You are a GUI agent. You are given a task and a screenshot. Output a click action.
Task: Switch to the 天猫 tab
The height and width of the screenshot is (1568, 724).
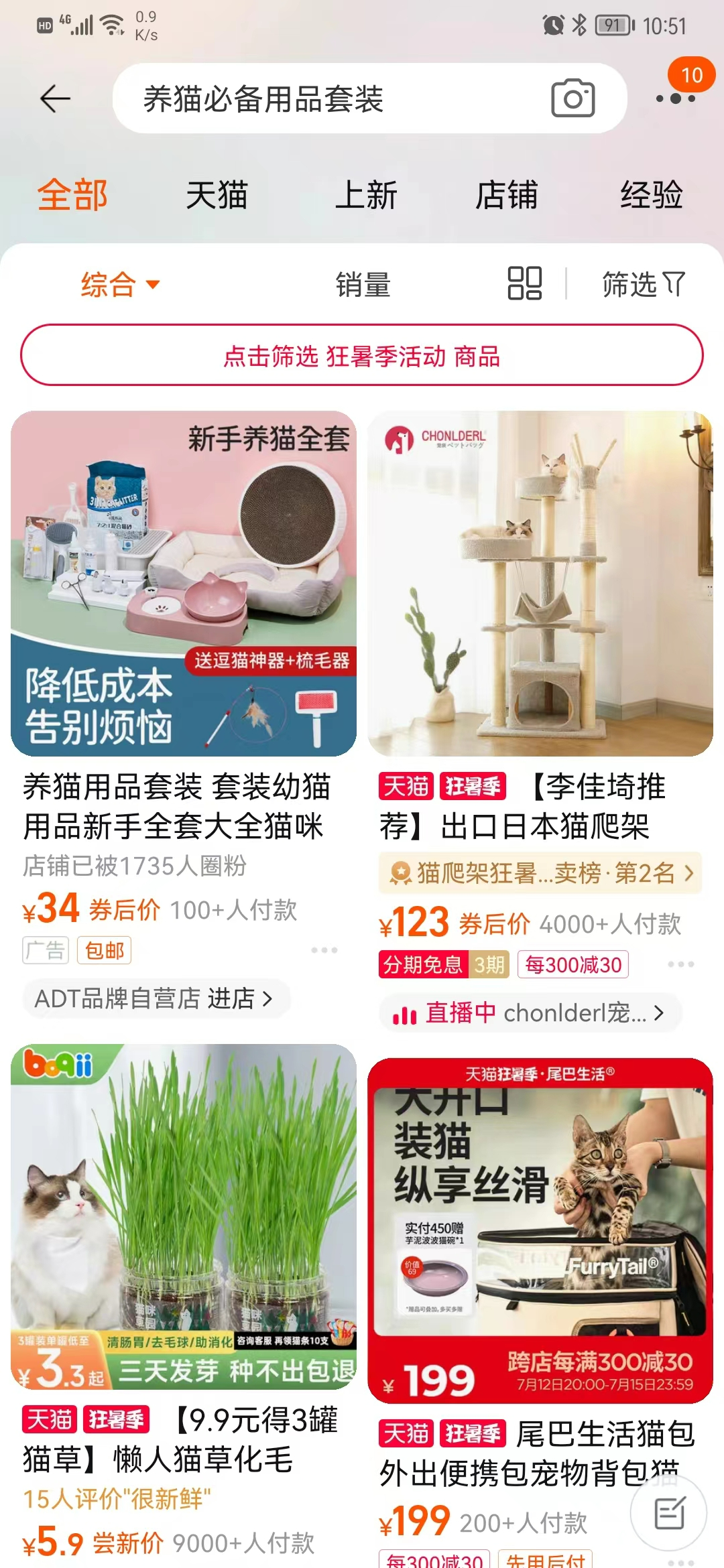(x=217, y=196)
